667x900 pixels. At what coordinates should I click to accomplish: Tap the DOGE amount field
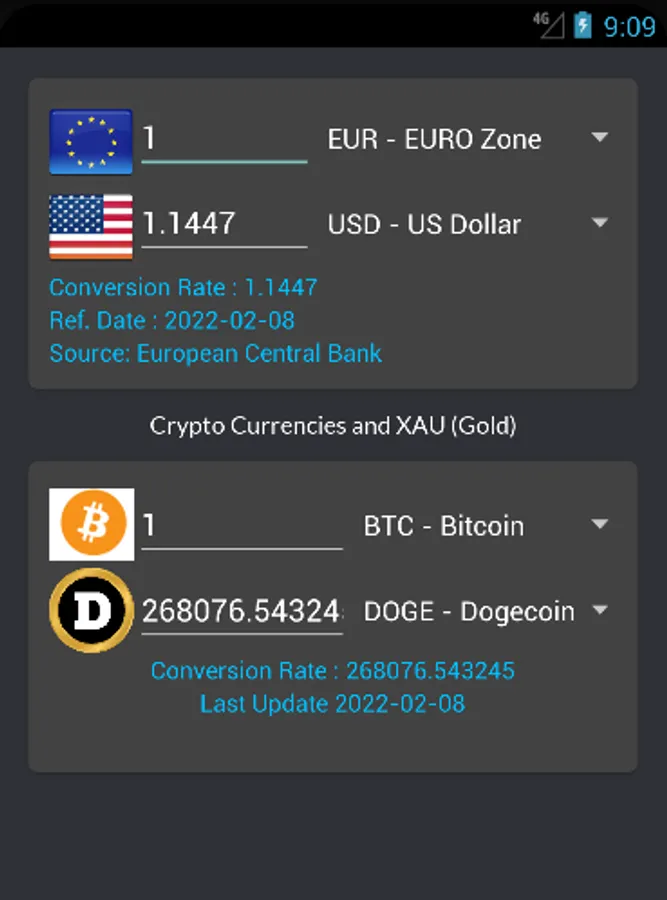242,611
